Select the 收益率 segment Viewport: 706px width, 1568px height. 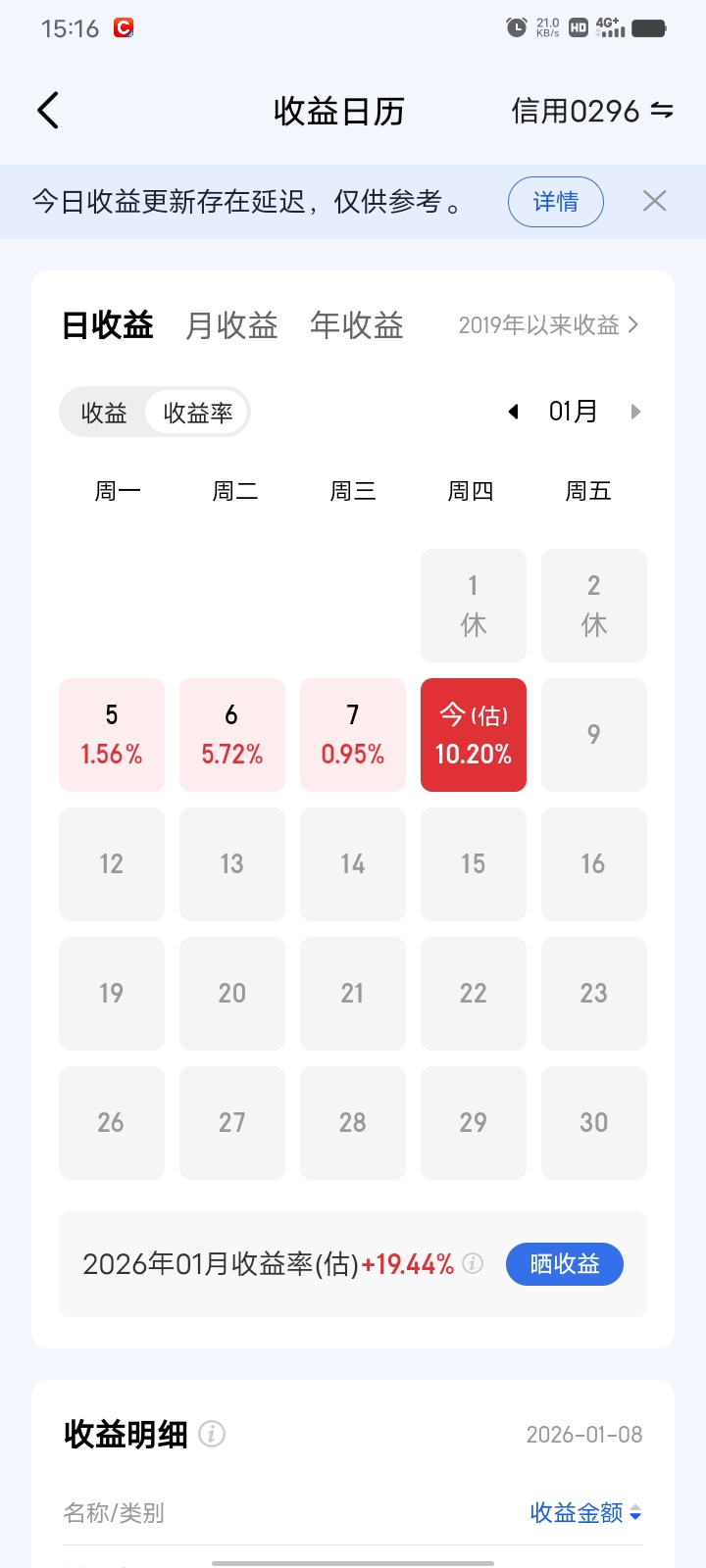(x=198, y=413)
